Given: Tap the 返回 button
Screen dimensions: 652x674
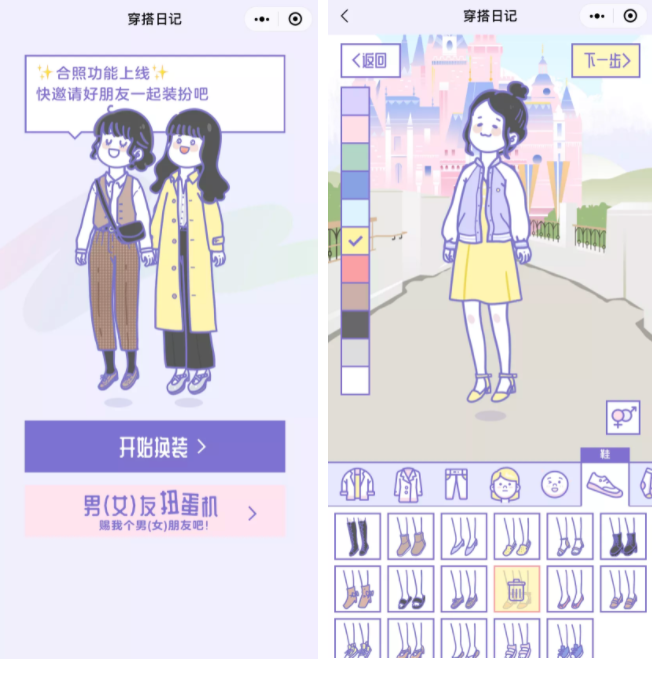Looking at the screenshot, I should (370, 61).
